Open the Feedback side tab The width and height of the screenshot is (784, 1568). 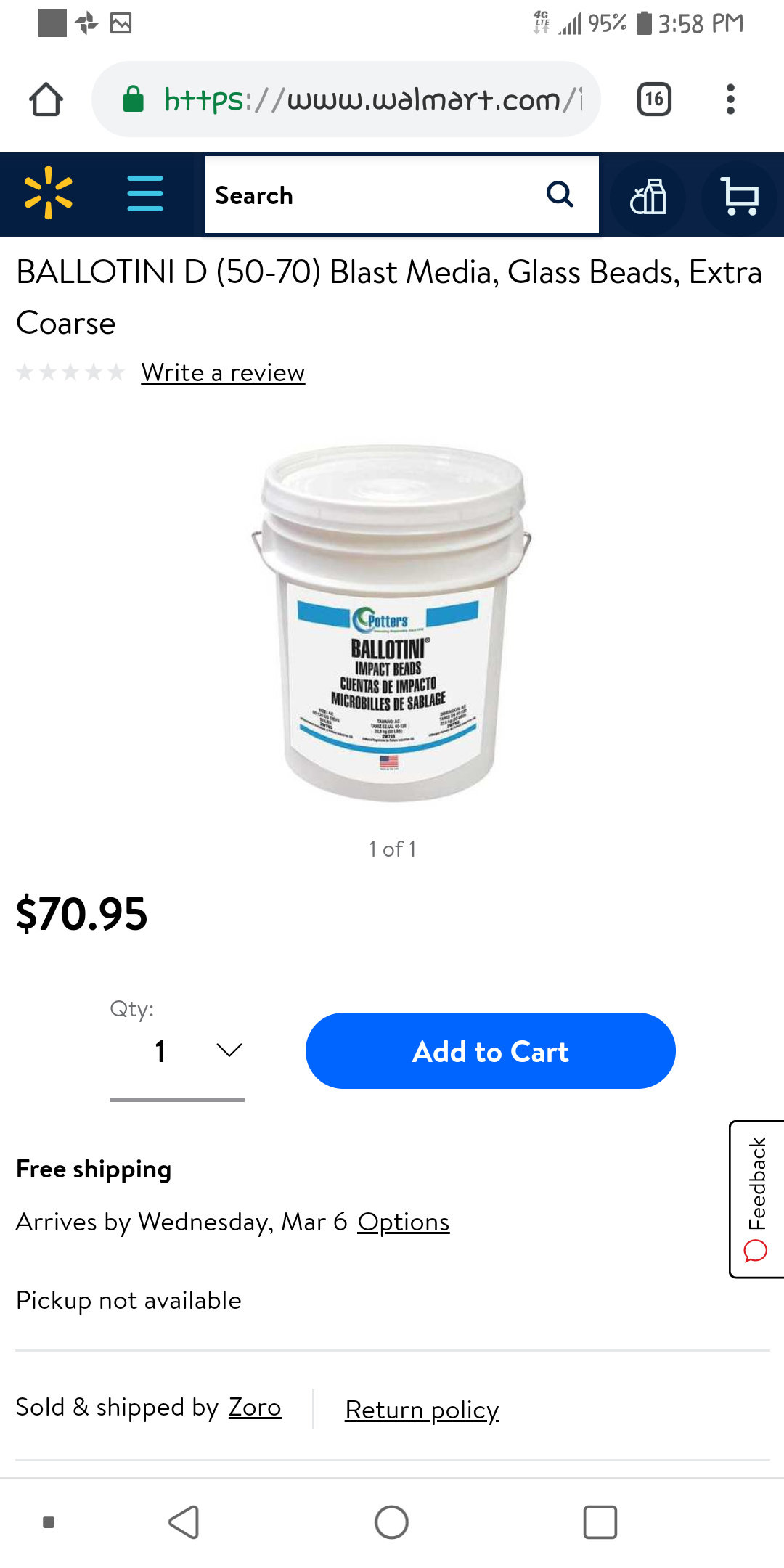(756, 1199)
